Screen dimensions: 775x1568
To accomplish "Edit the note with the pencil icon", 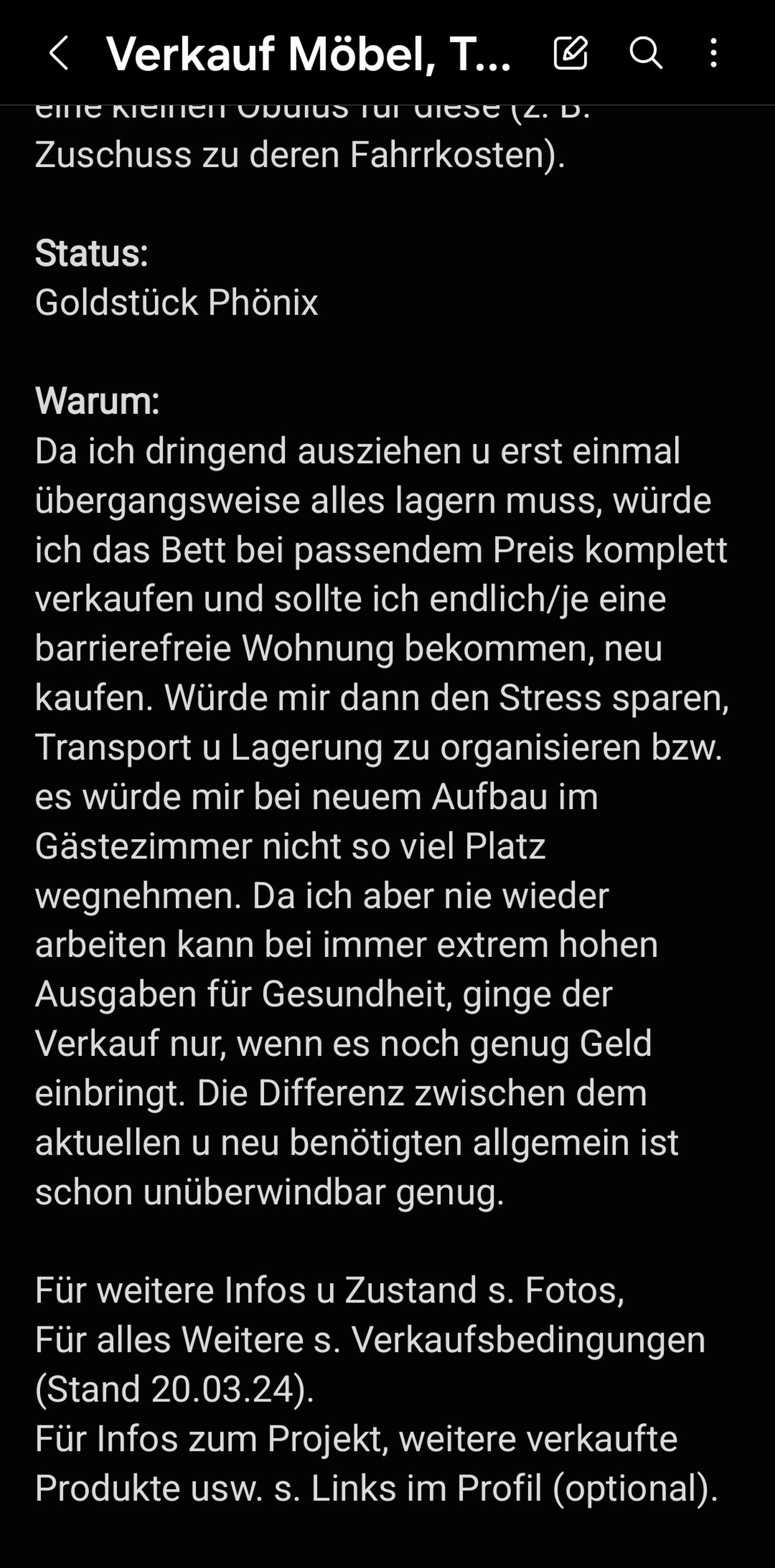I will 571,53.
